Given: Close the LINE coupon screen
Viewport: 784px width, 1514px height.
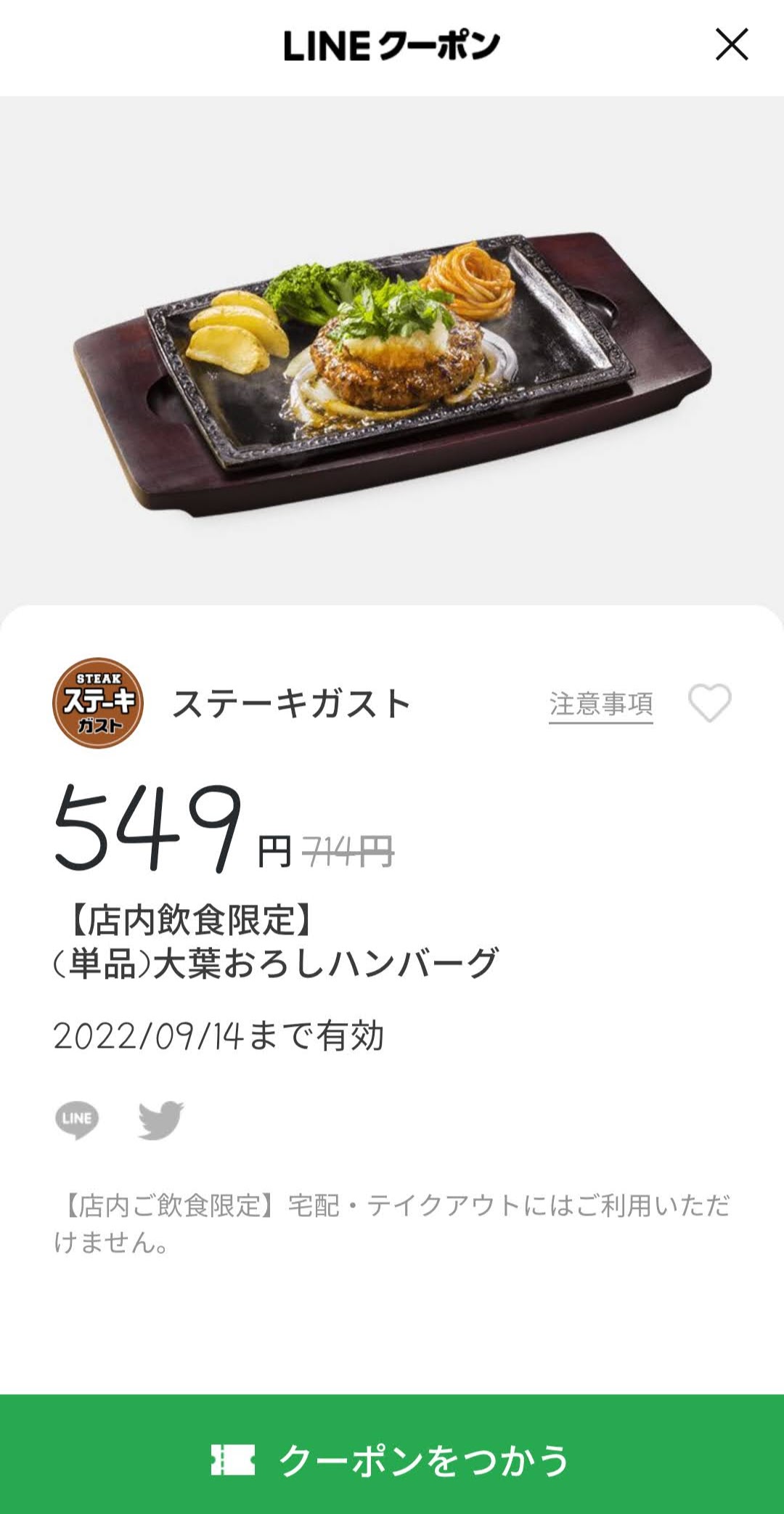Looking at the screenshot, I should coord(732,44).
